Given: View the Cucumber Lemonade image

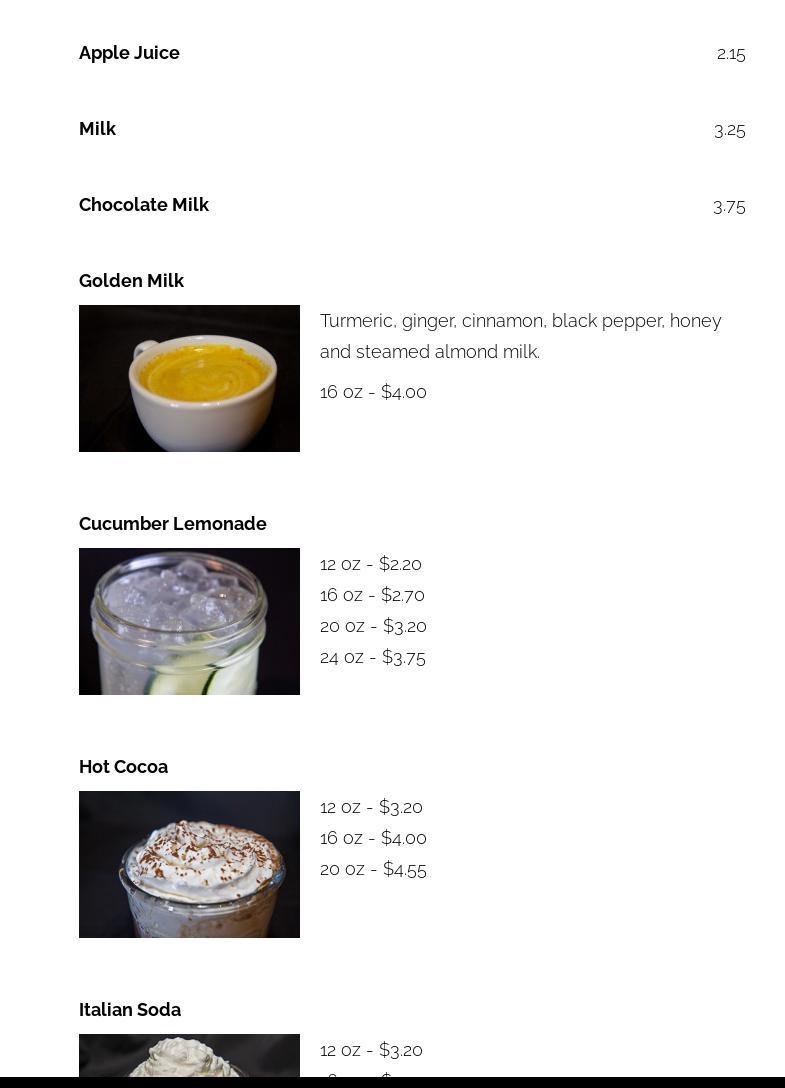Looking at the screenshot, I should point(189,621).
